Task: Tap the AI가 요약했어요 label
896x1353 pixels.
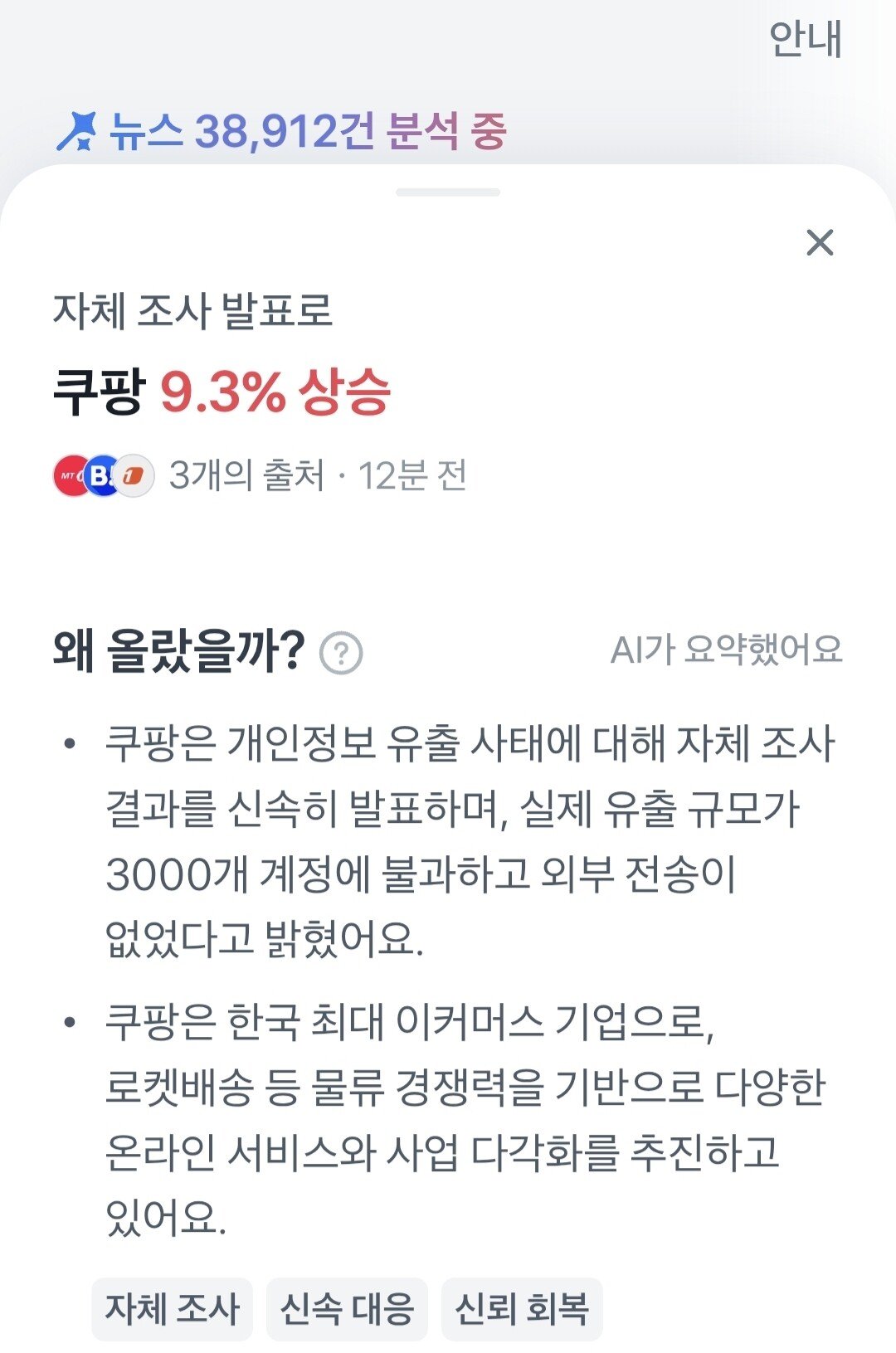Action: click(x=728, y=652)
